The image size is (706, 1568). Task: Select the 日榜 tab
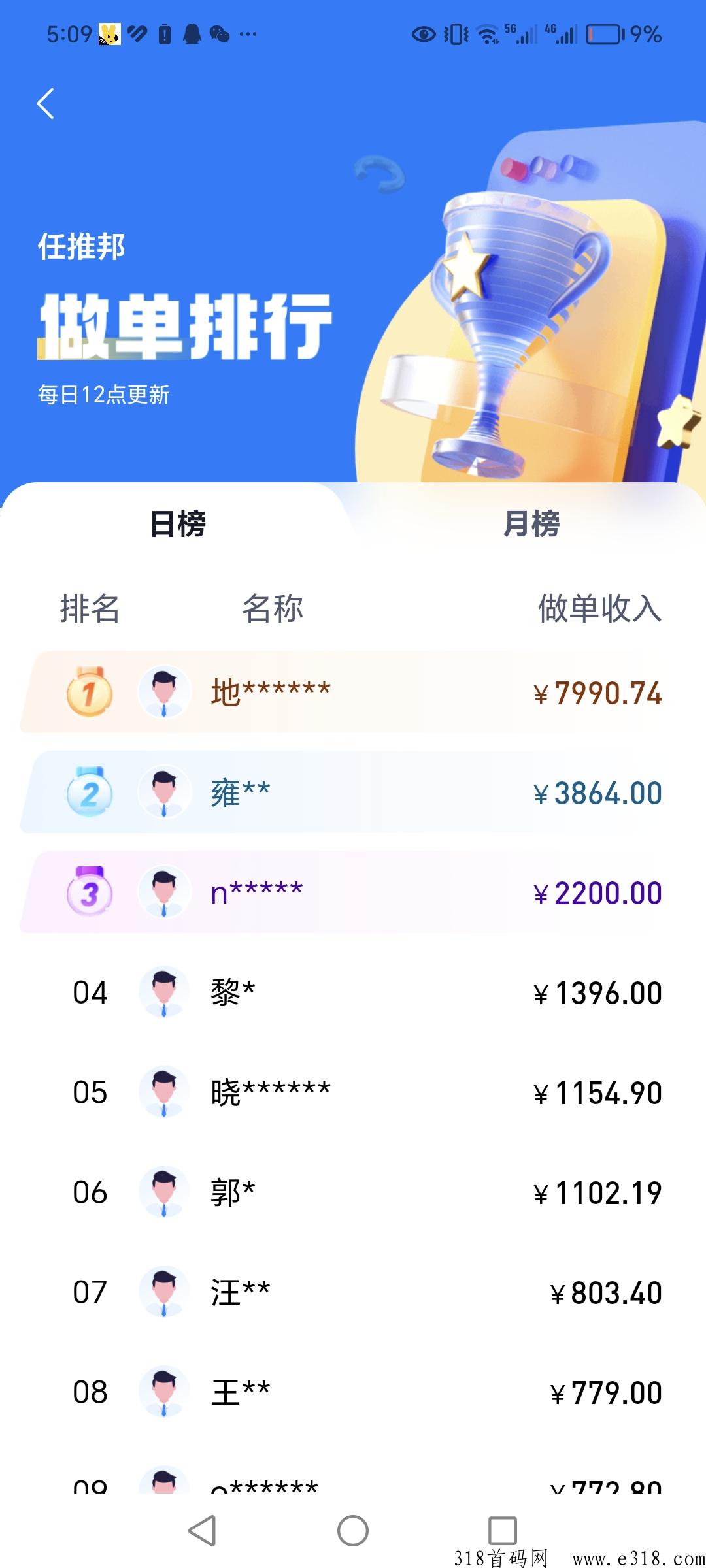[x=178, y=523]
